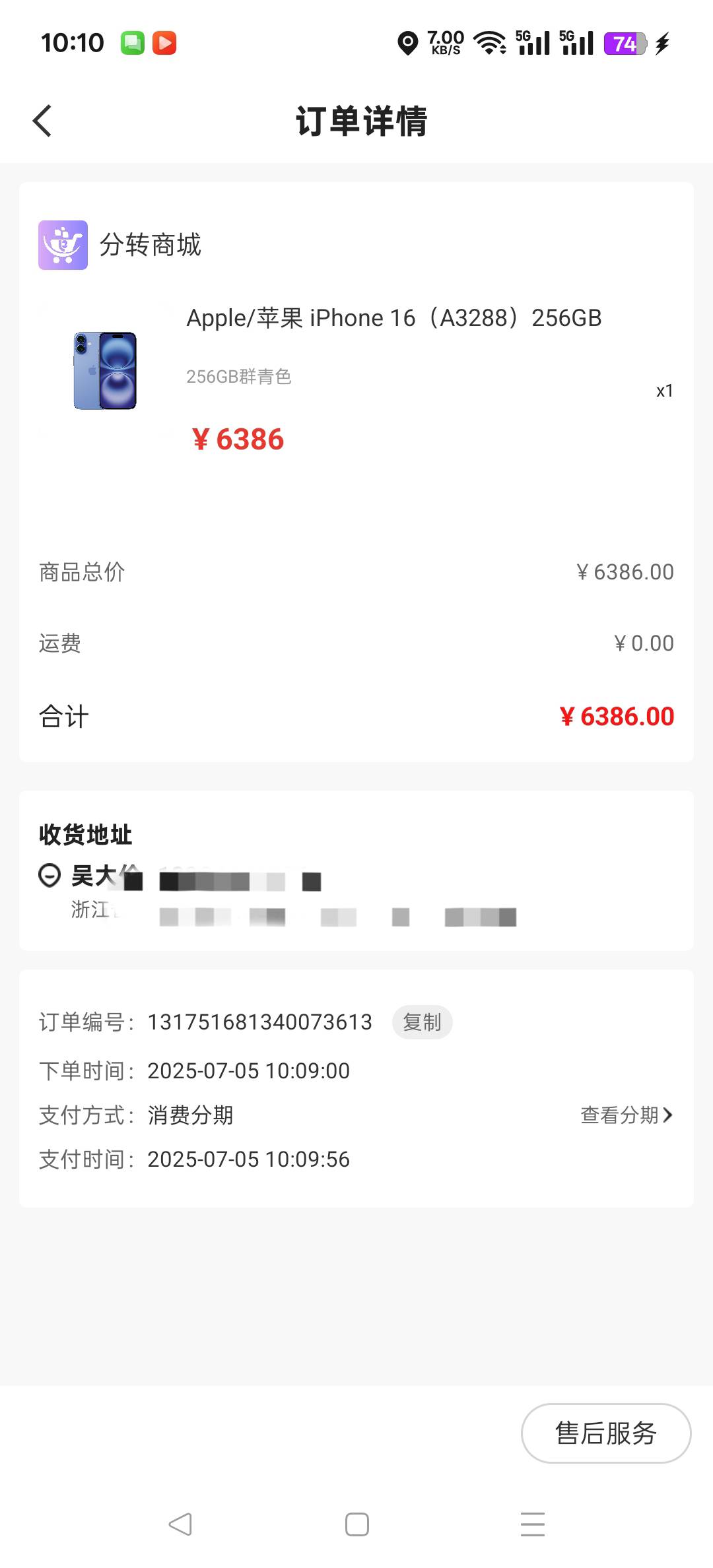The width and height of the screenshot is (713, 1568).
Task: Open 查看分期 installment details
Action: click(x=626, y=1115)
